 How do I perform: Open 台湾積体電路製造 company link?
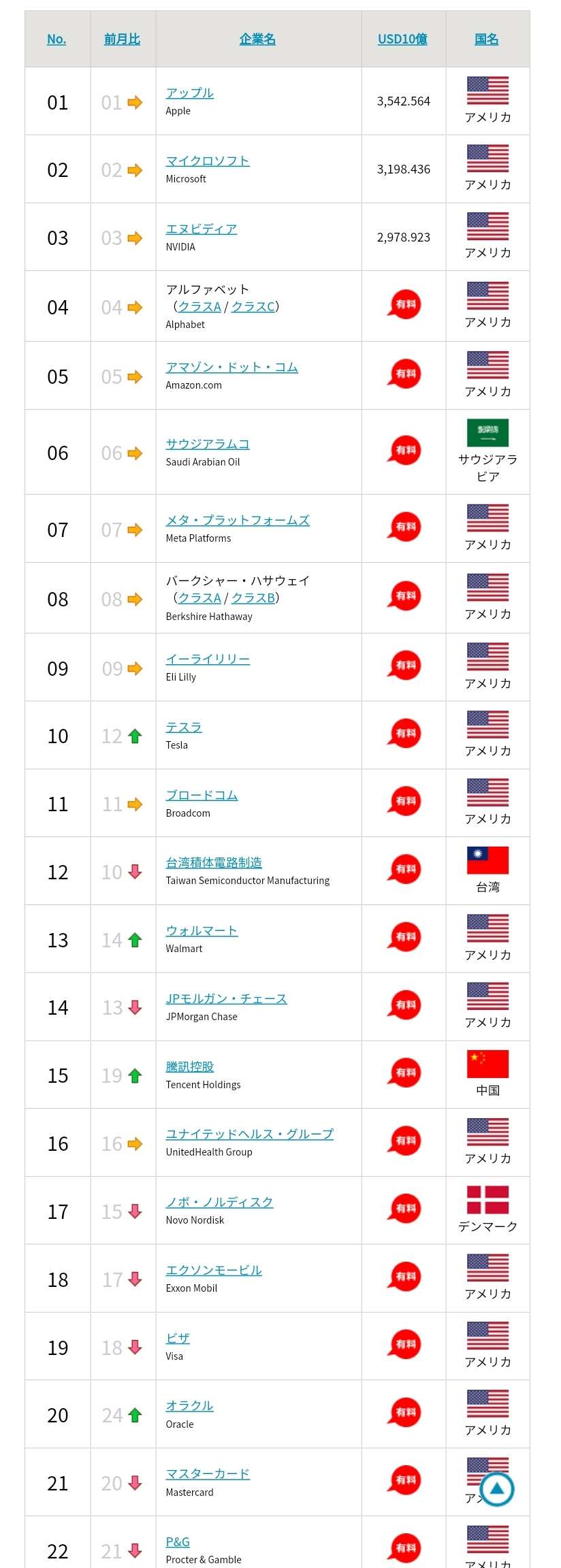pyautogui.click(x=214, y=863)
